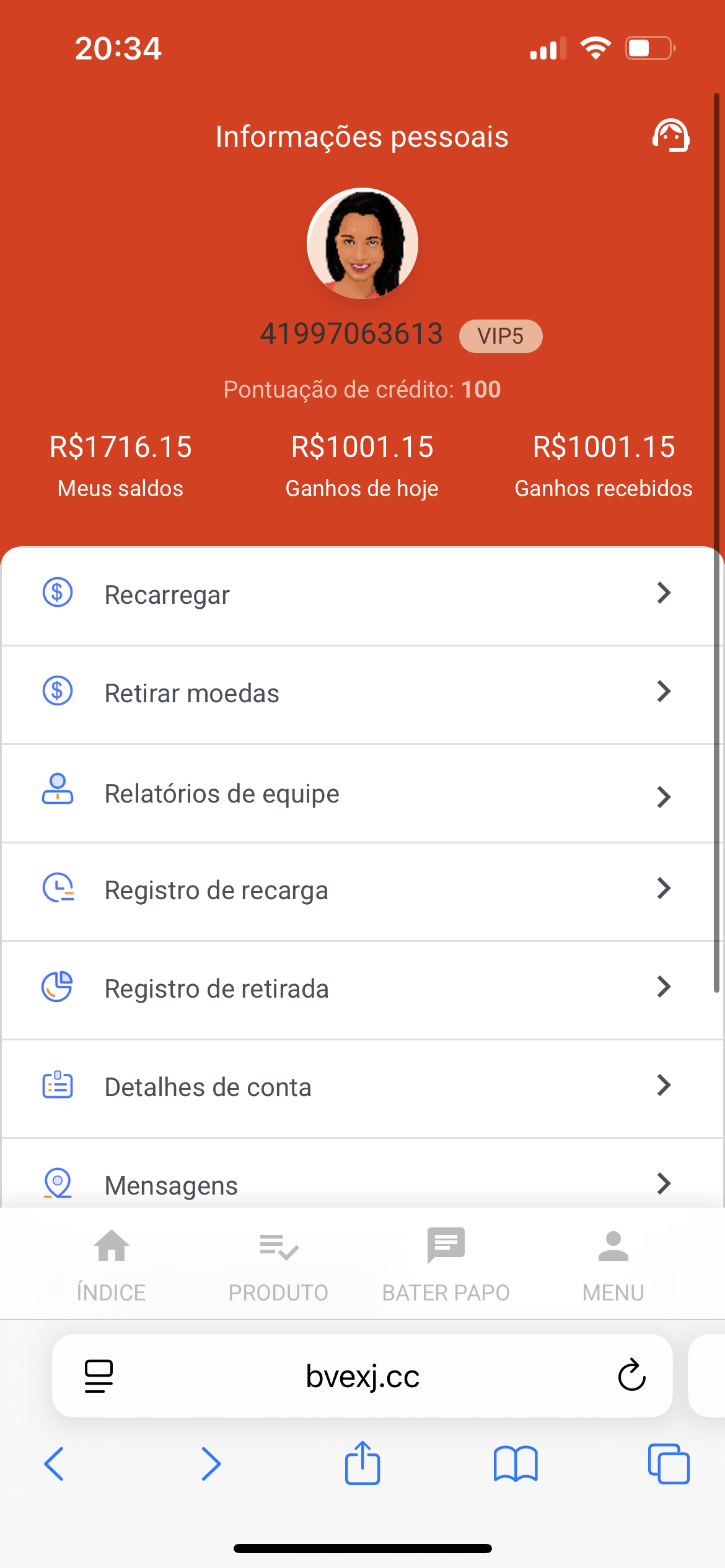725x1568 pixels.
Task: View Detalhes de conta
Action: (x=362, y=1087)
